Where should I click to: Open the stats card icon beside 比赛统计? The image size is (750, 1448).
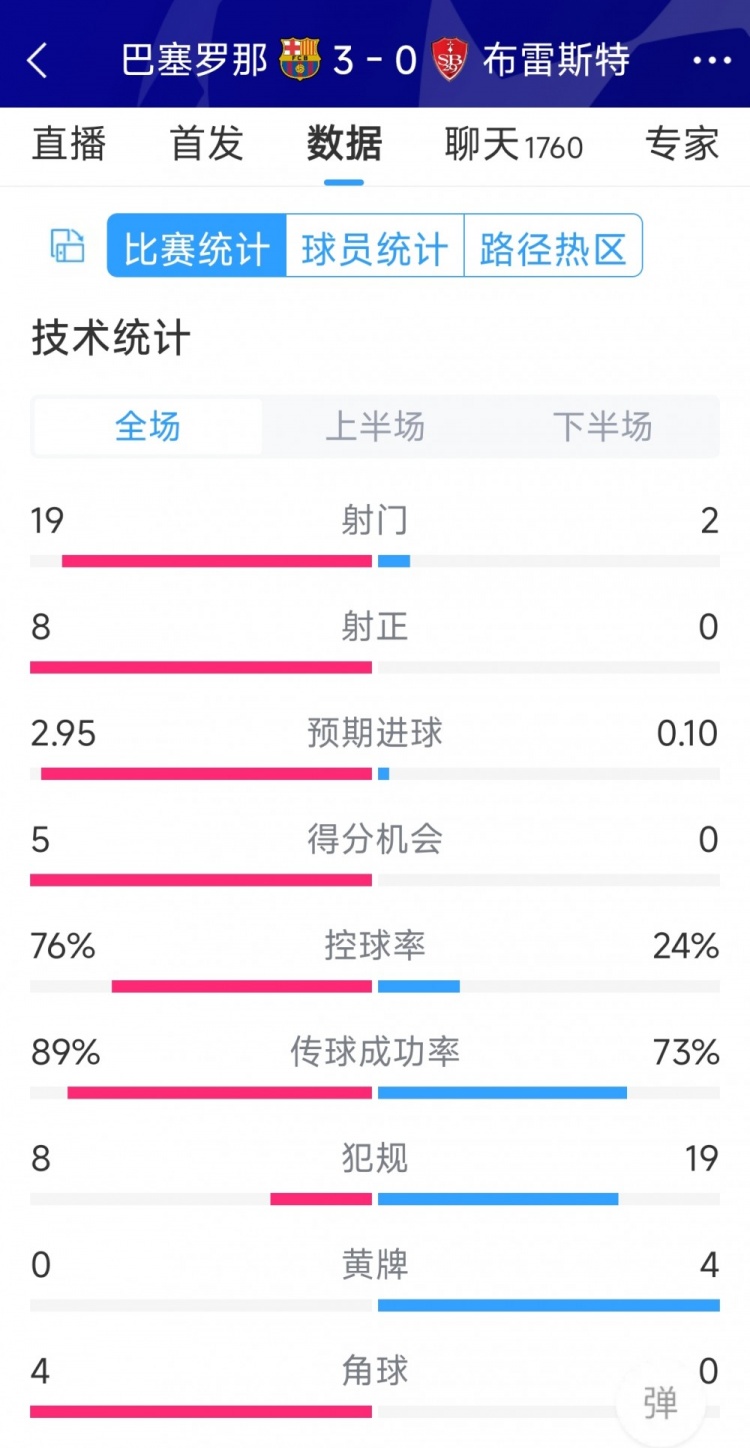coord(66,246)
